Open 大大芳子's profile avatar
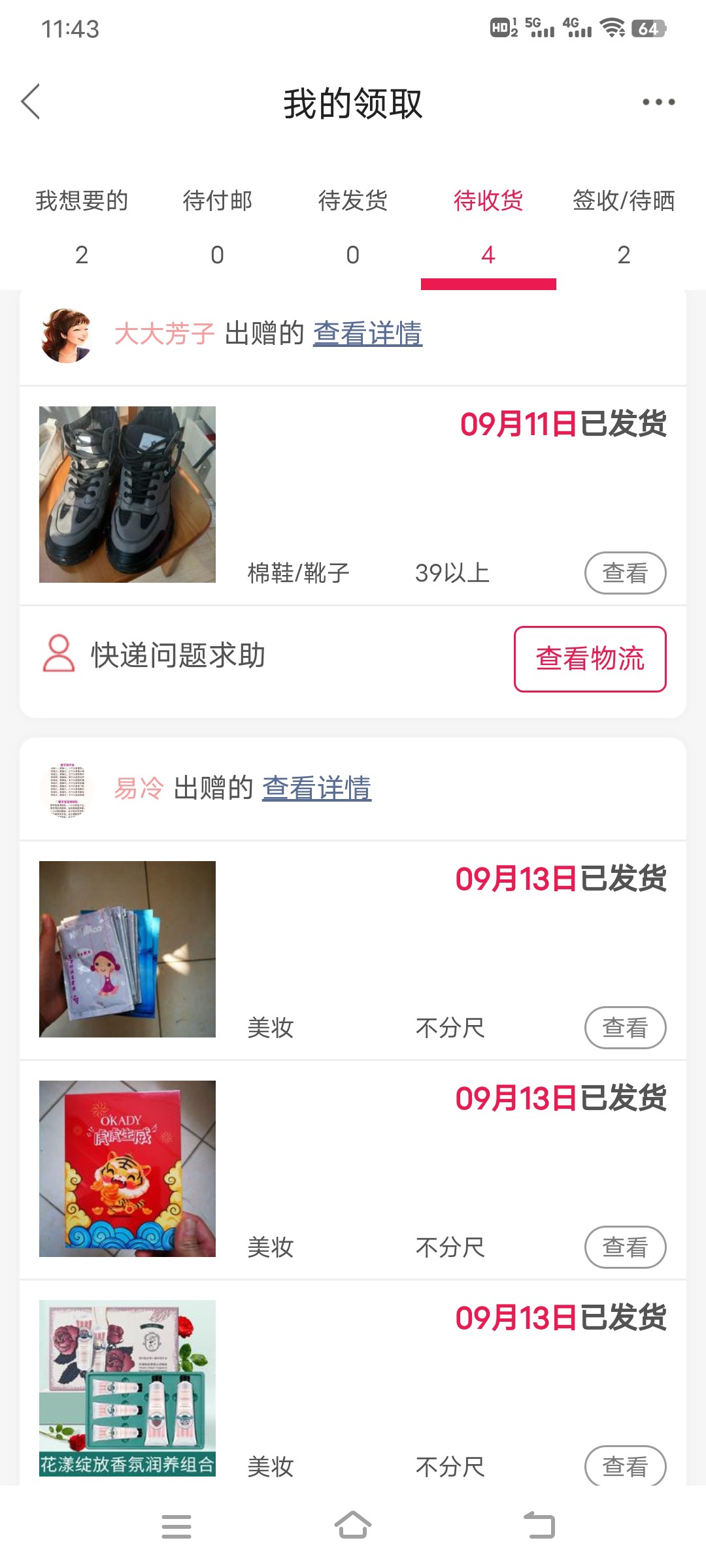706x1568 pixels. 65,335
